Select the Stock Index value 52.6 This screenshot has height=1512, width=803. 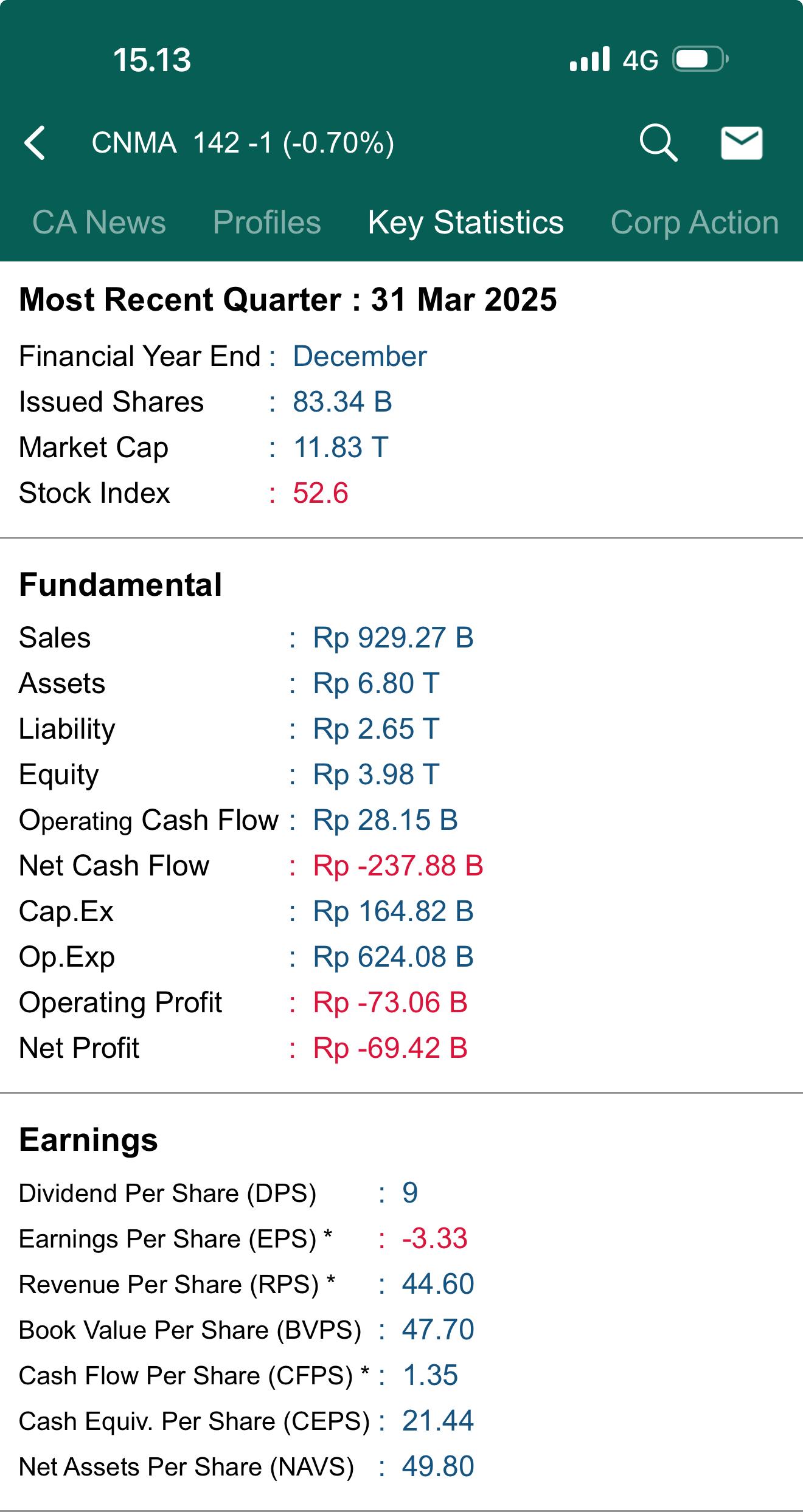[x=321, y=493]
